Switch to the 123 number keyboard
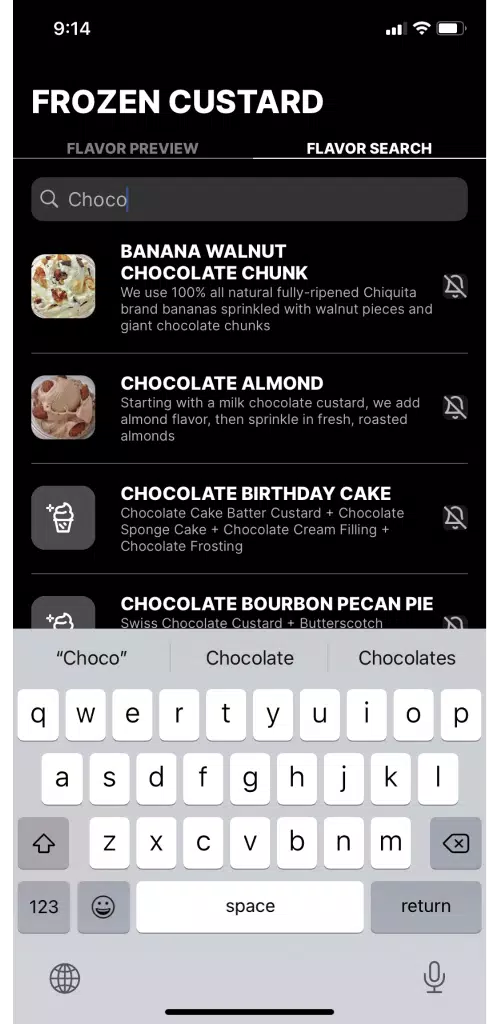This screenshot has height=1024, width=500. 44,906
